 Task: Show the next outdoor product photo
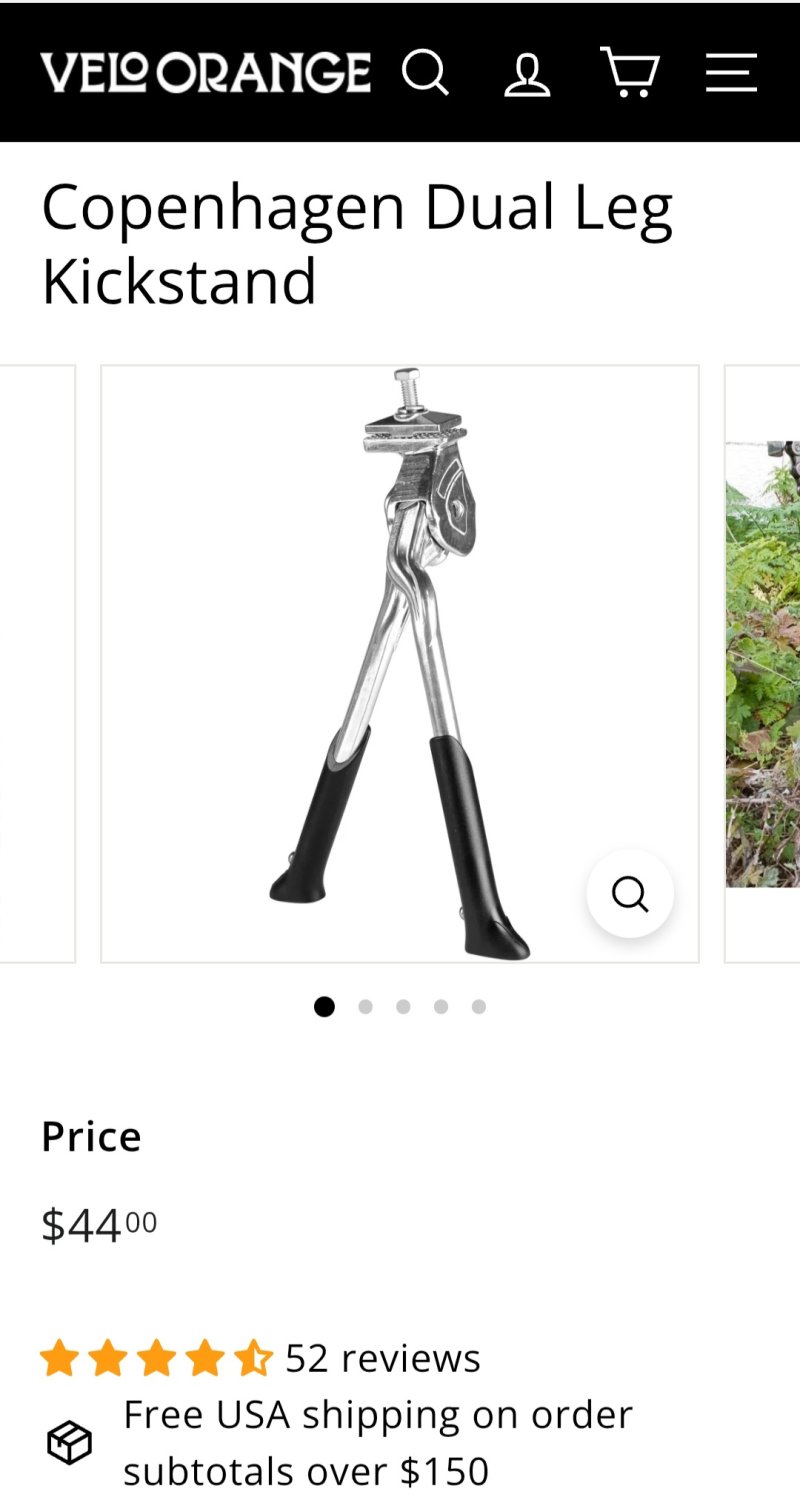(x=763, y=663)
